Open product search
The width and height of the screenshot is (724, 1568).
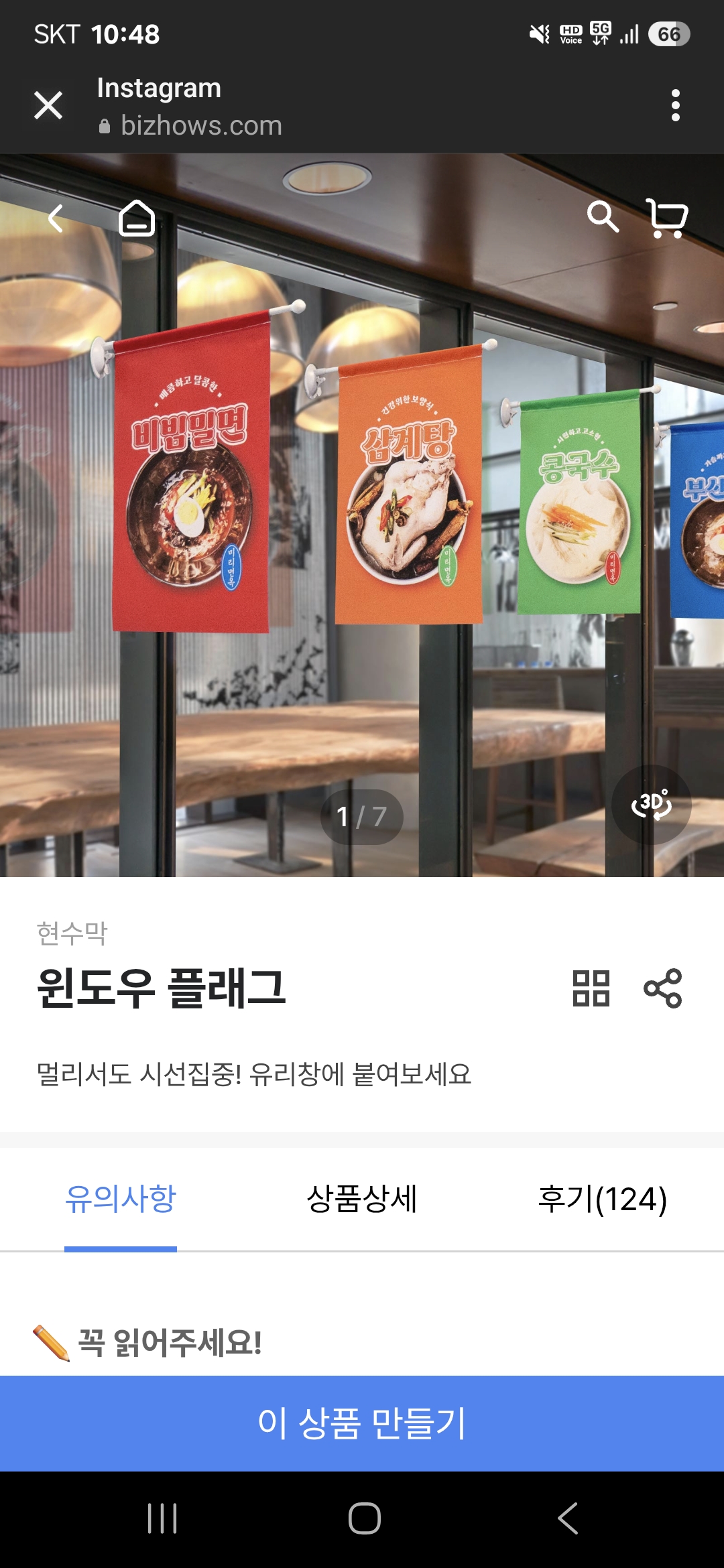pyautogui.click(x=602, y=217)
